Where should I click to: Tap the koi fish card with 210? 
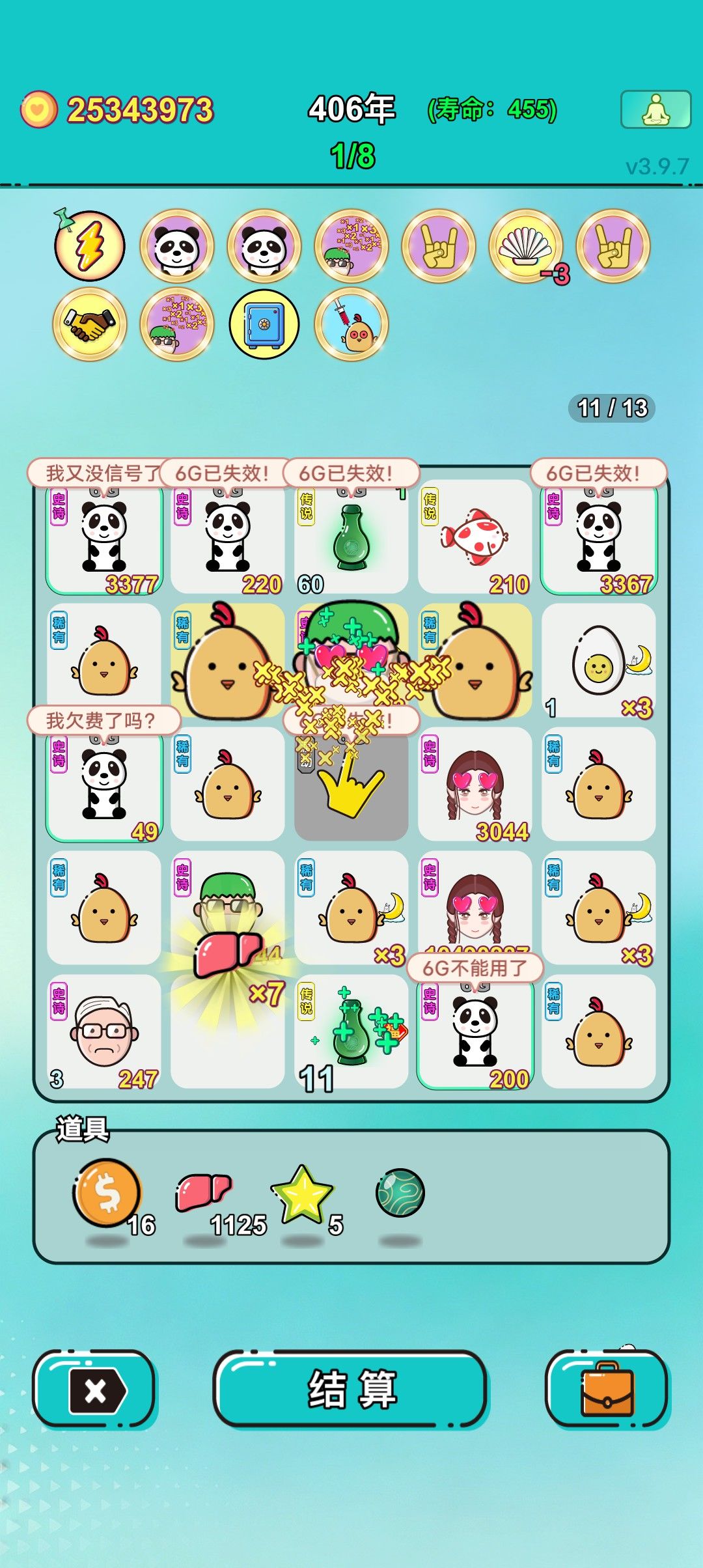pos(475,537)
